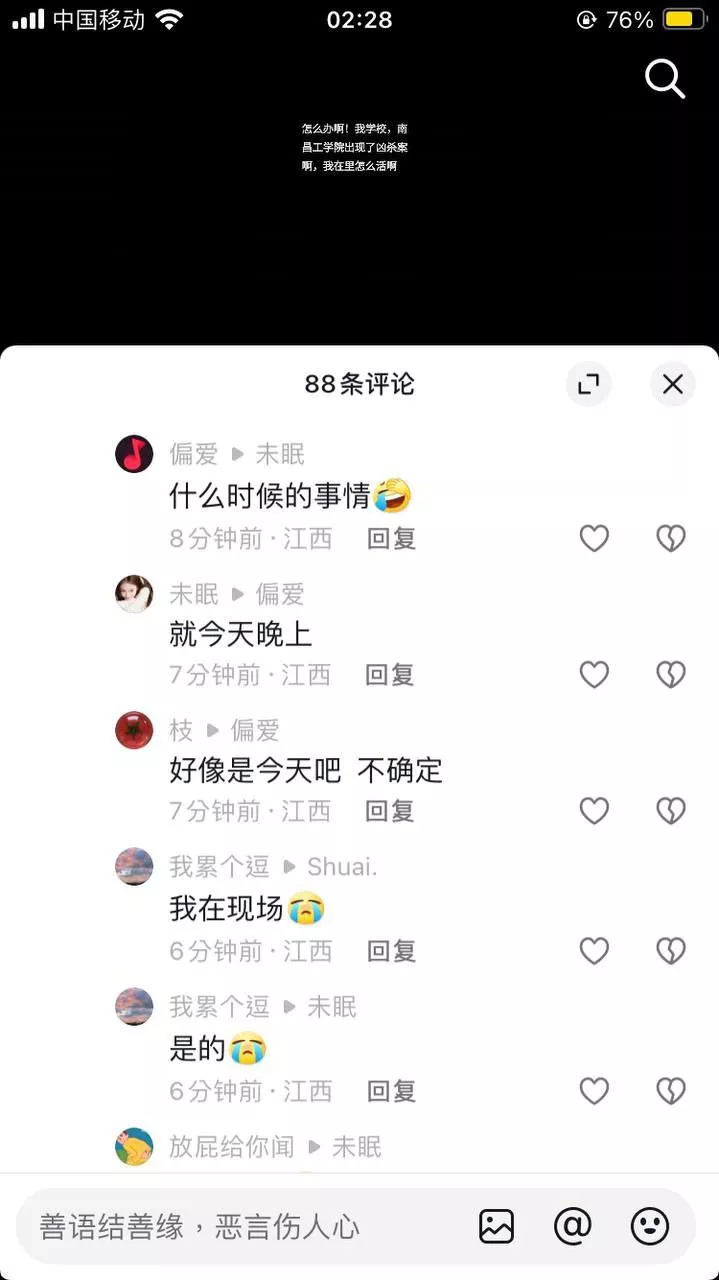The width and height of the screenshot is (719, 1280).
Task: Open the search magnifier icon
Action: pos(665,78)
